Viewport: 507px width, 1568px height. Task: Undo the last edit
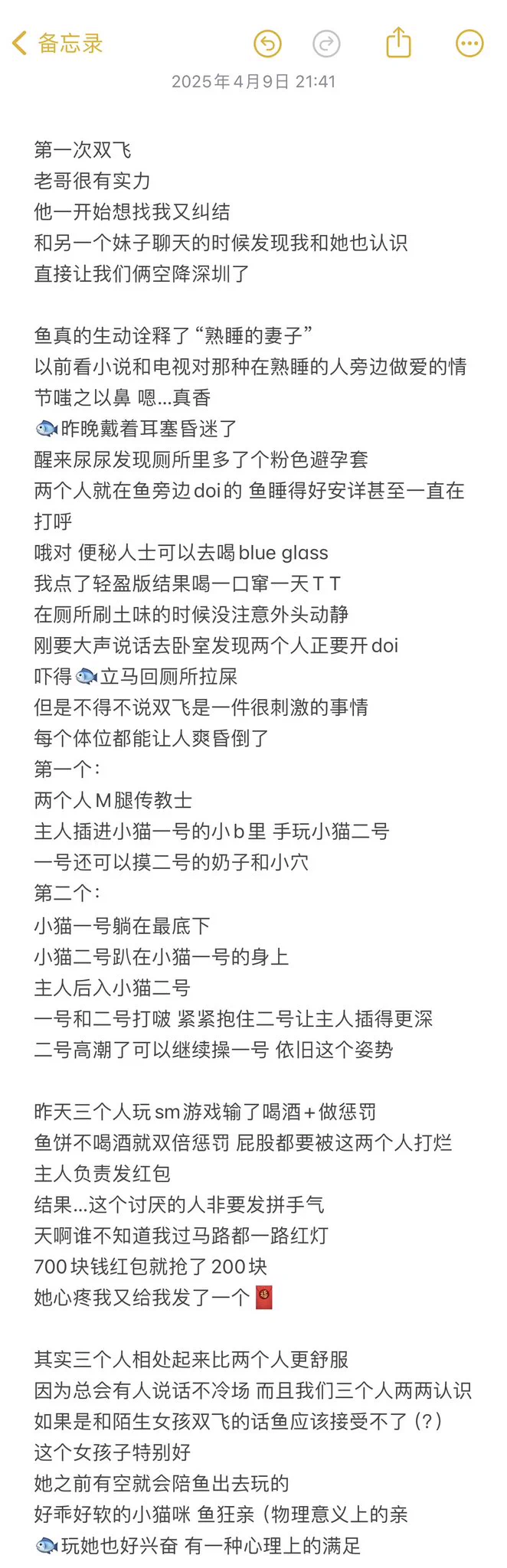(267, 44)
